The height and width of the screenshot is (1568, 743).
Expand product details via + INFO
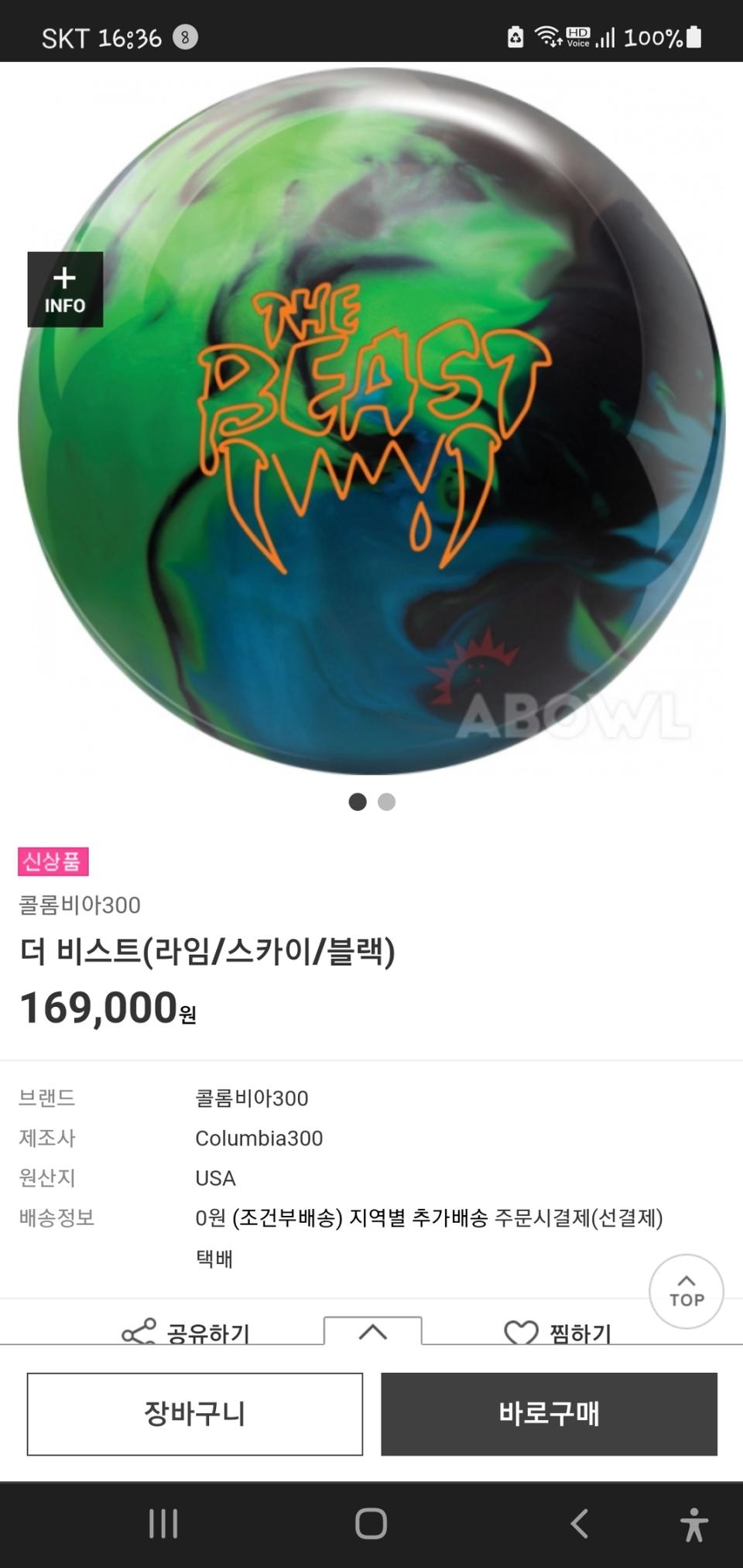pos(65,289)
